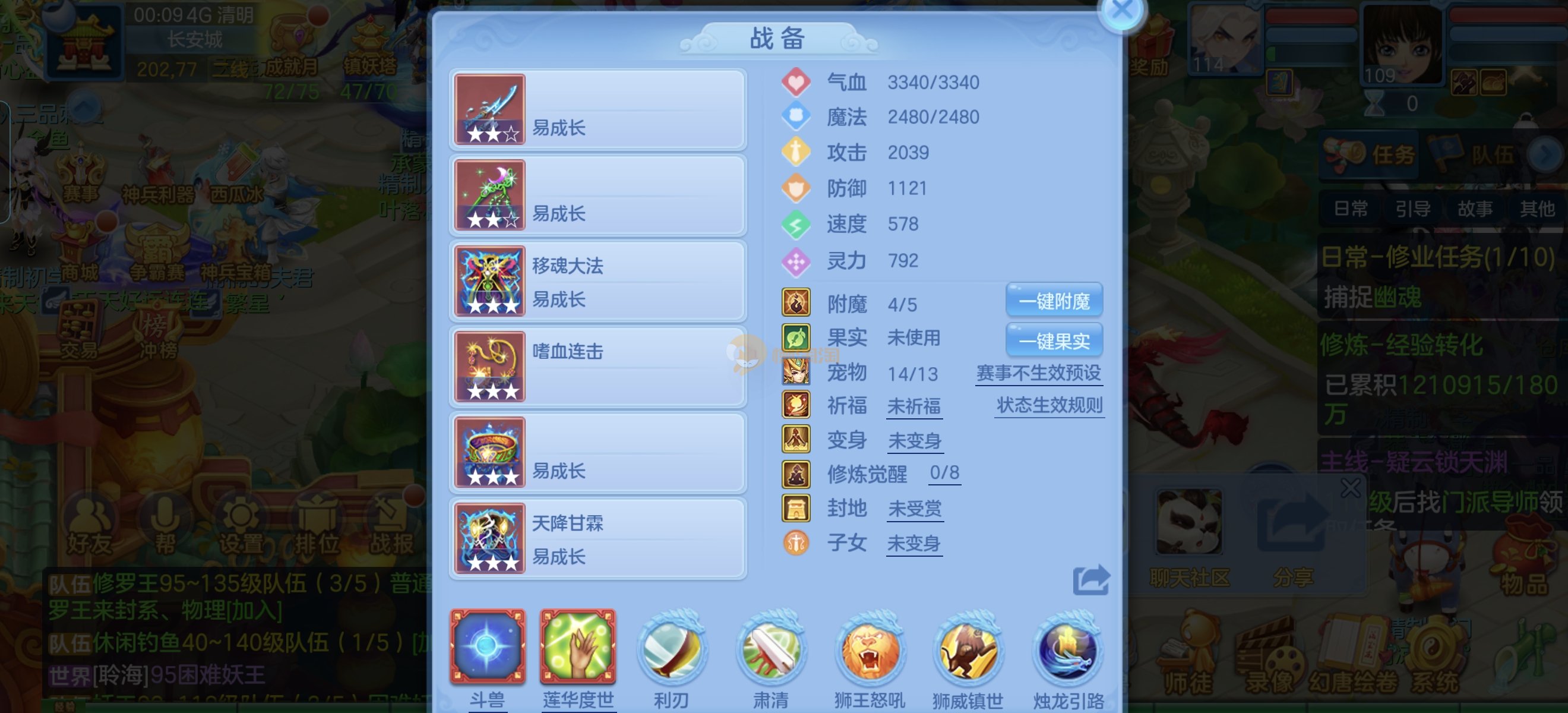Select the 烛龙引路 skill icon
The height and width of the screenshot is (713, 1568).
coord(1068,650)
